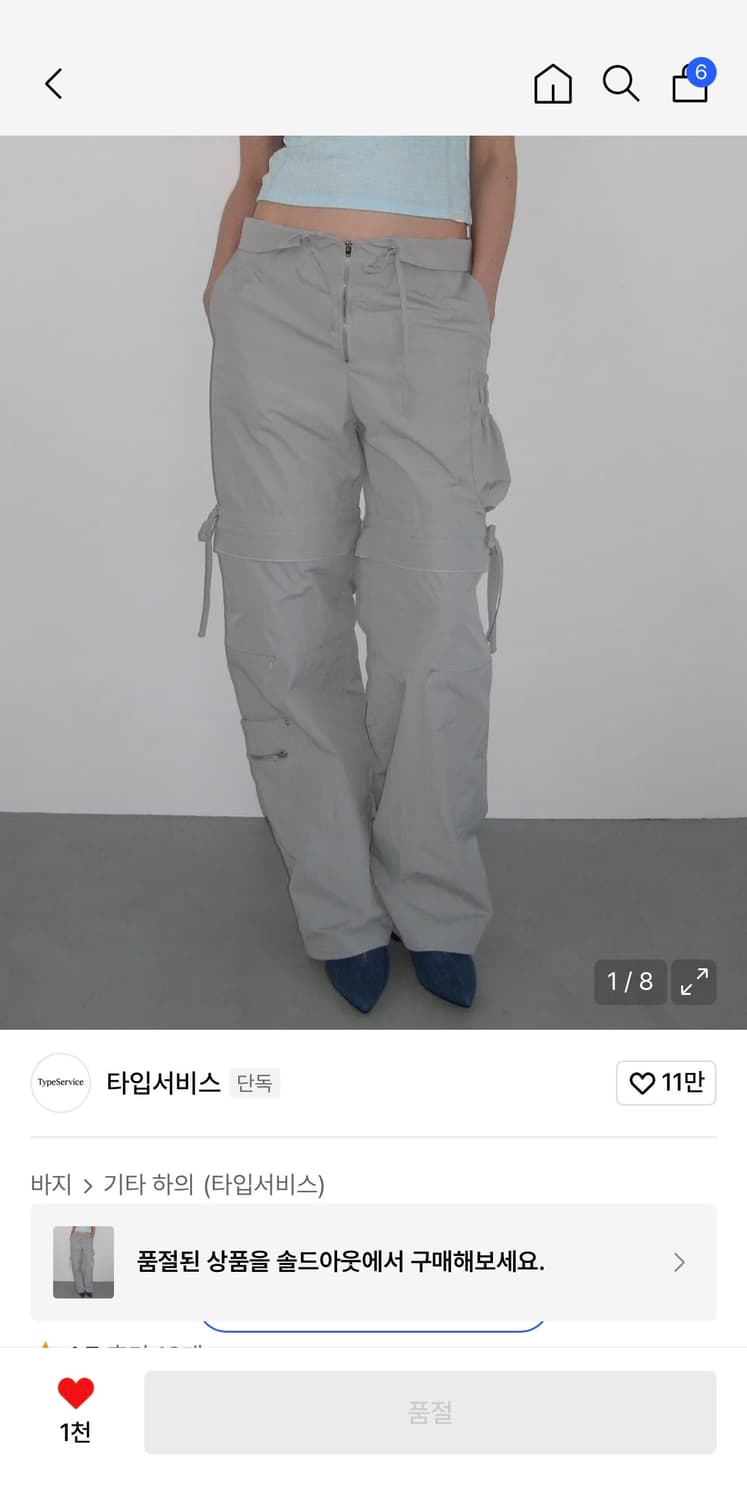Select the 타입서비스 brand name
The image size is (747, 1500).
[x=163, y=1083]
